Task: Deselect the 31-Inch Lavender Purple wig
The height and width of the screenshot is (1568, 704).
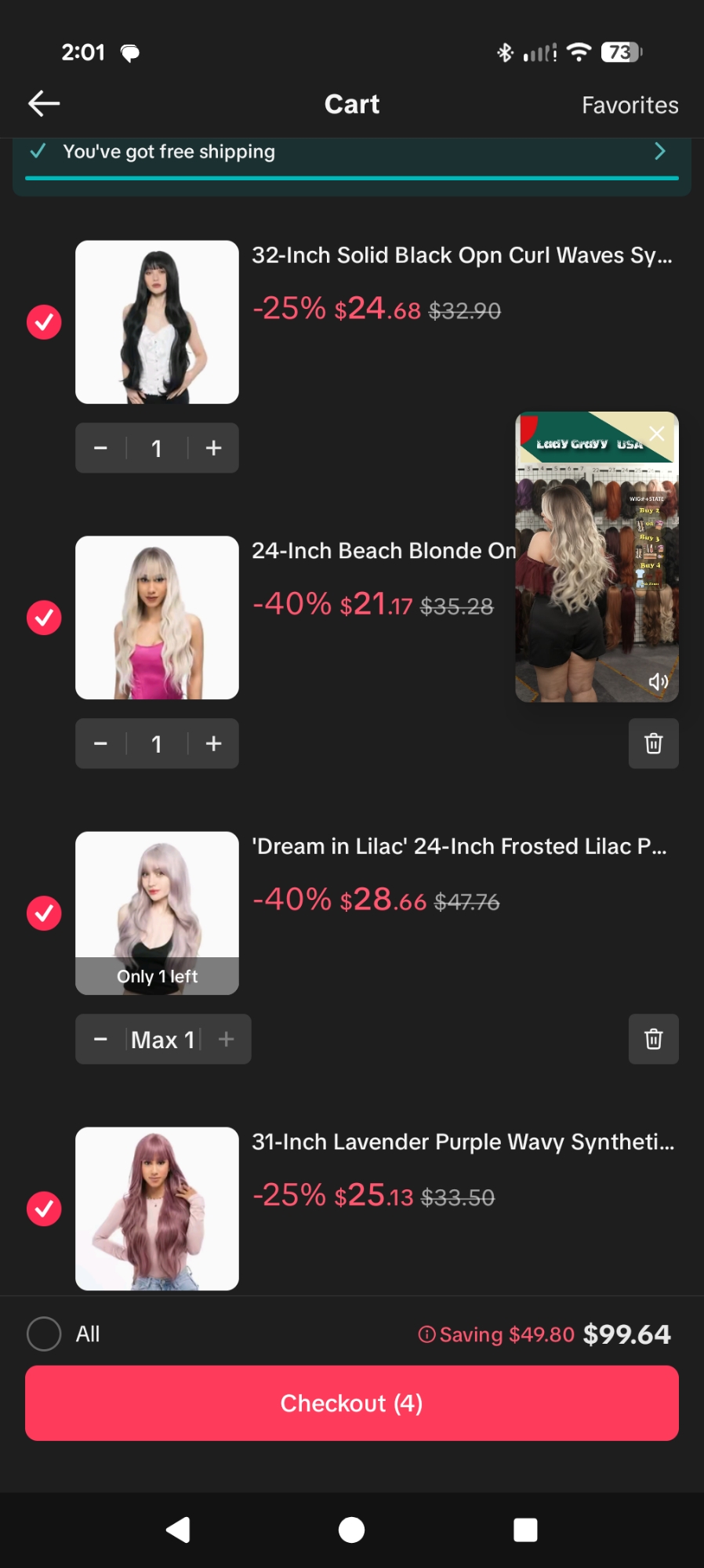Action: tap(44, 1209)
